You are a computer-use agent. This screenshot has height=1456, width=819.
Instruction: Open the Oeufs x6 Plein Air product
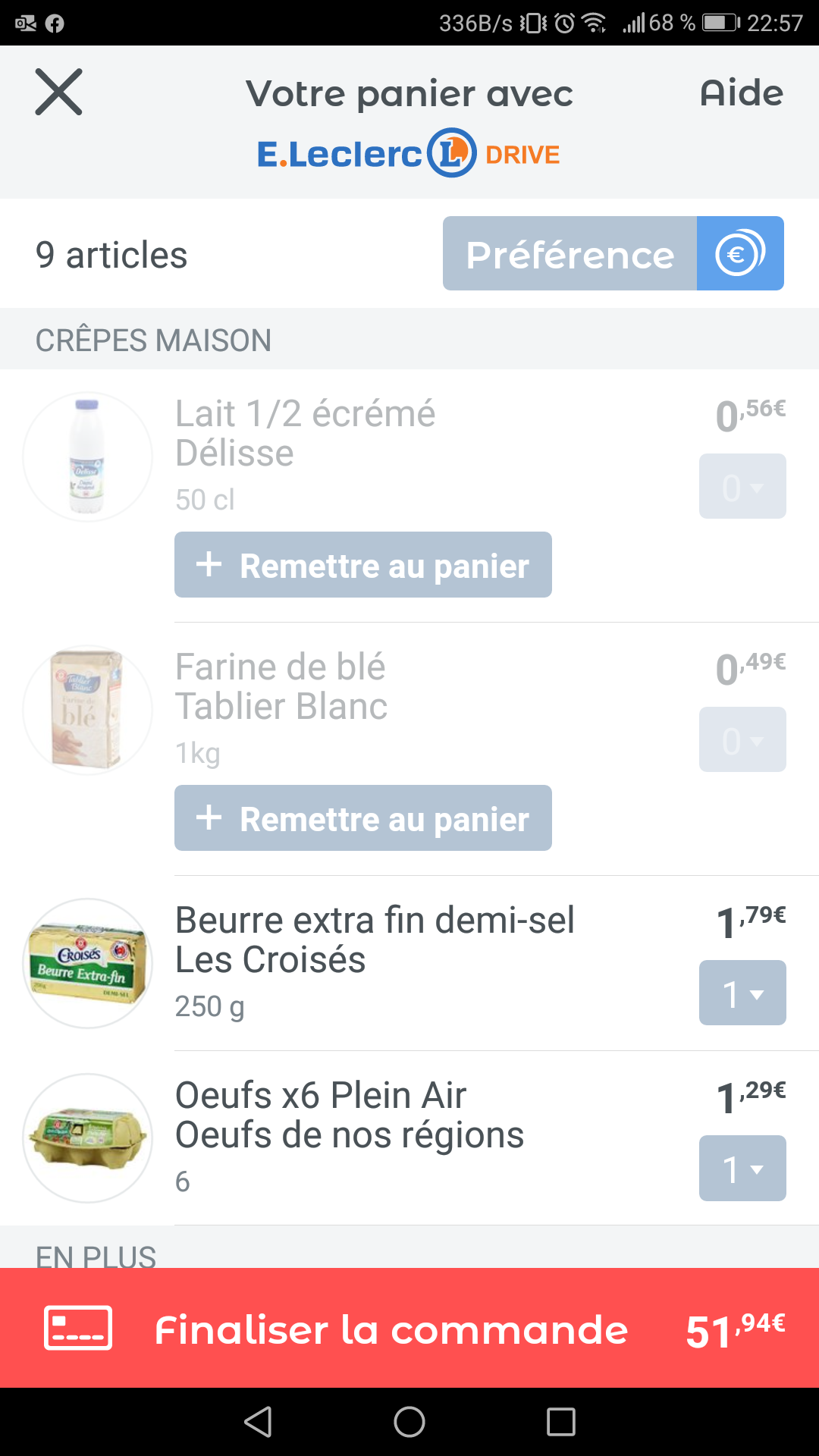pyautogui.click(x=350, y=1115)
